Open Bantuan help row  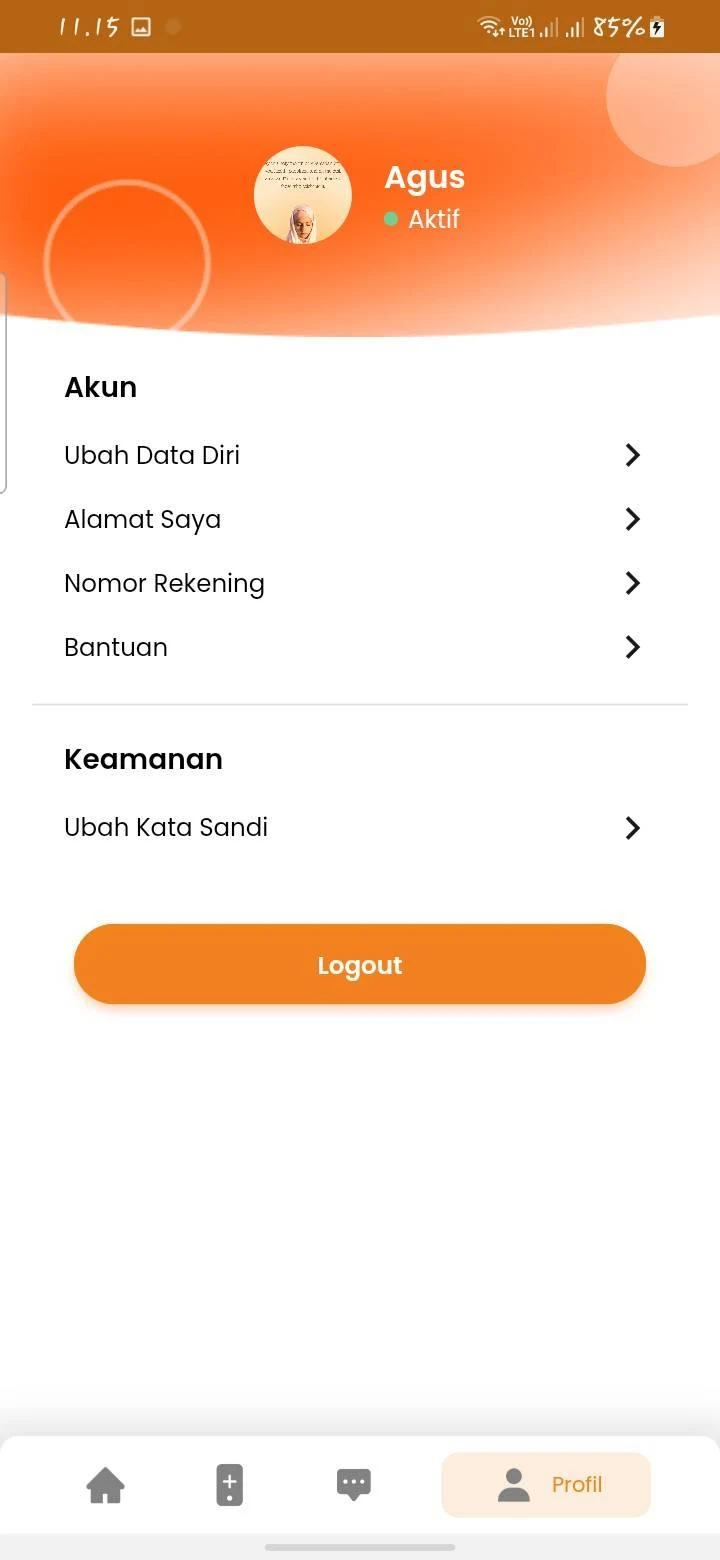coord(352,647)
